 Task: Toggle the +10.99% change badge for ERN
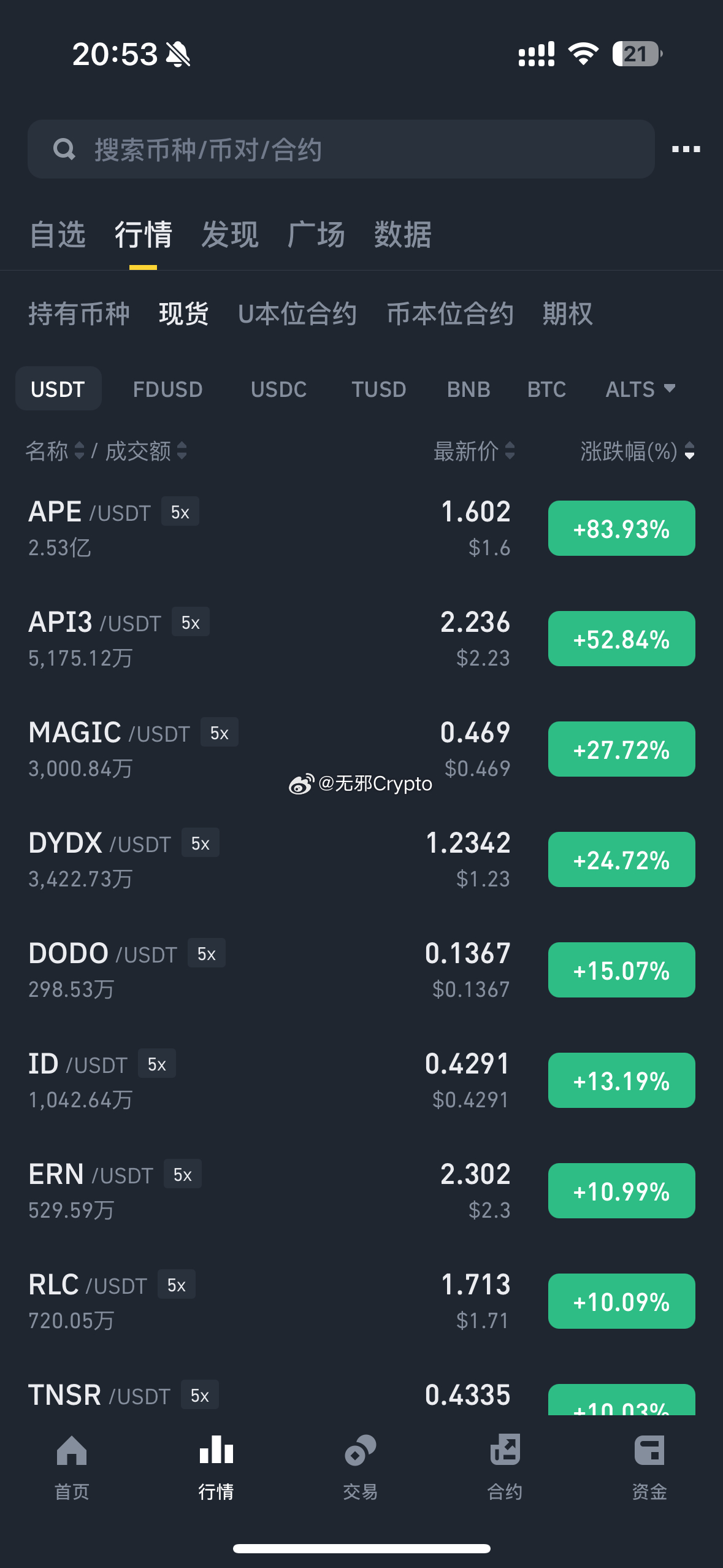pyautogui.click(x=621, y=1191)
